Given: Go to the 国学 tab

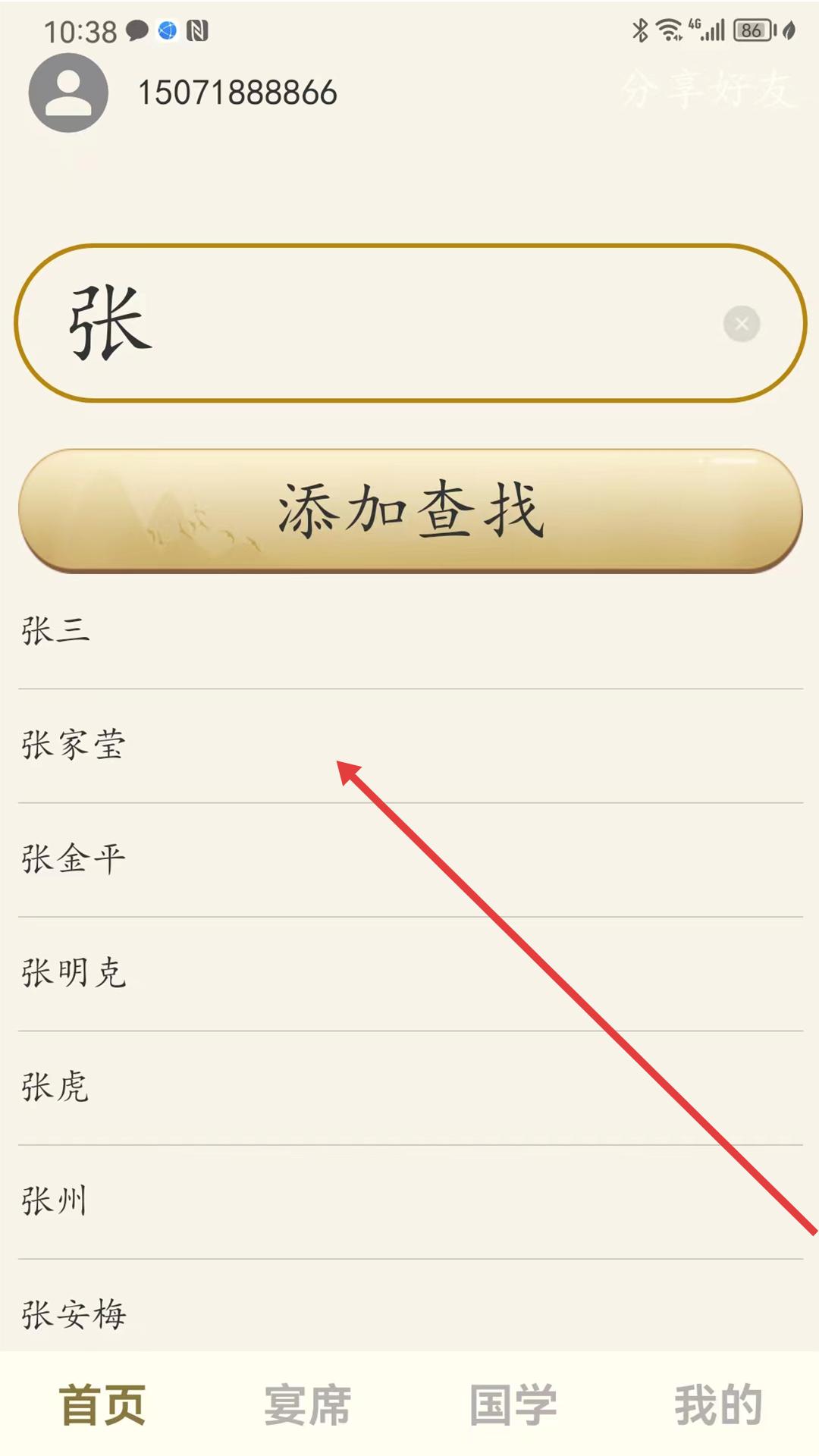Looking at the screenshot, I should tap(513, 1405).
